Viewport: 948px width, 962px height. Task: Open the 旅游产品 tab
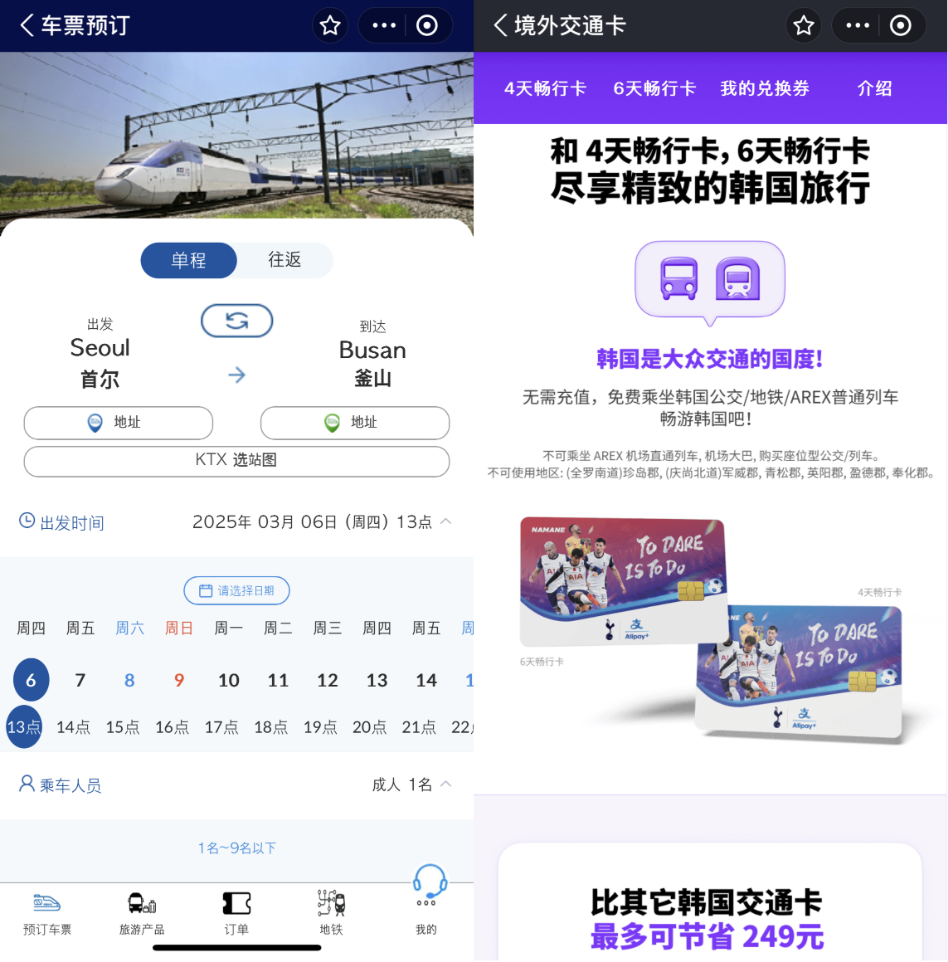coord(141,914)
